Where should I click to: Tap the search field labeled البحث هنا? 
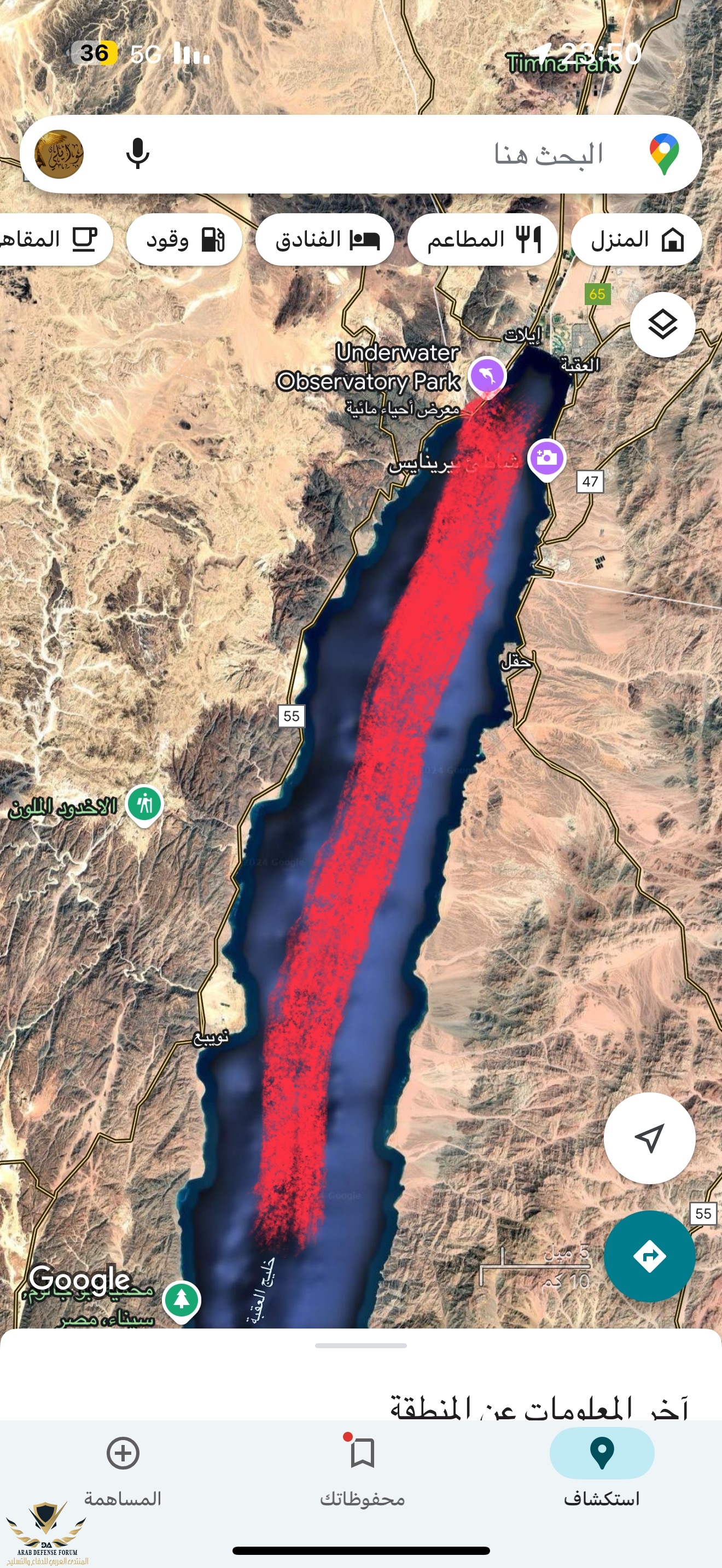[389, 154]
